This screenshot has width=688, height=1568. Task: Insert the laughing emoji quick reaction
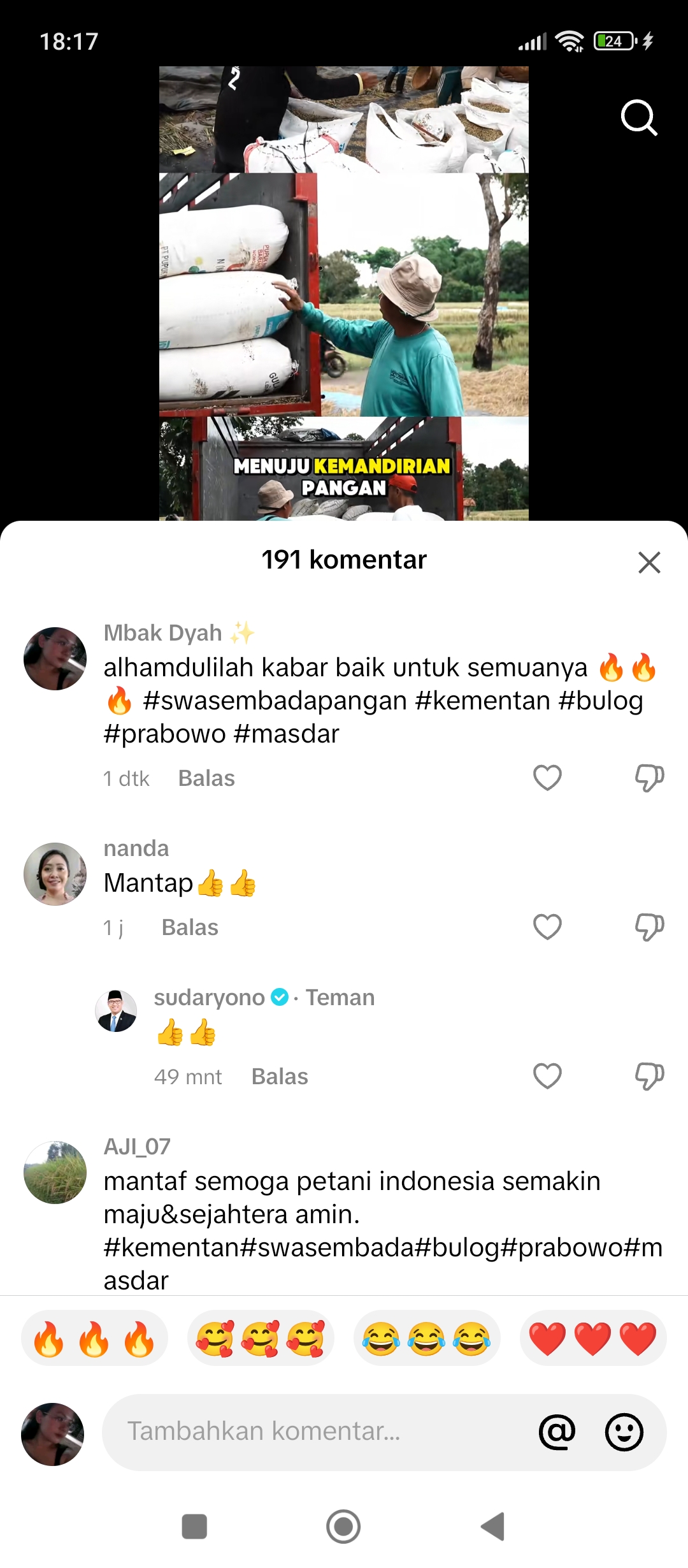coord(427,1337)
